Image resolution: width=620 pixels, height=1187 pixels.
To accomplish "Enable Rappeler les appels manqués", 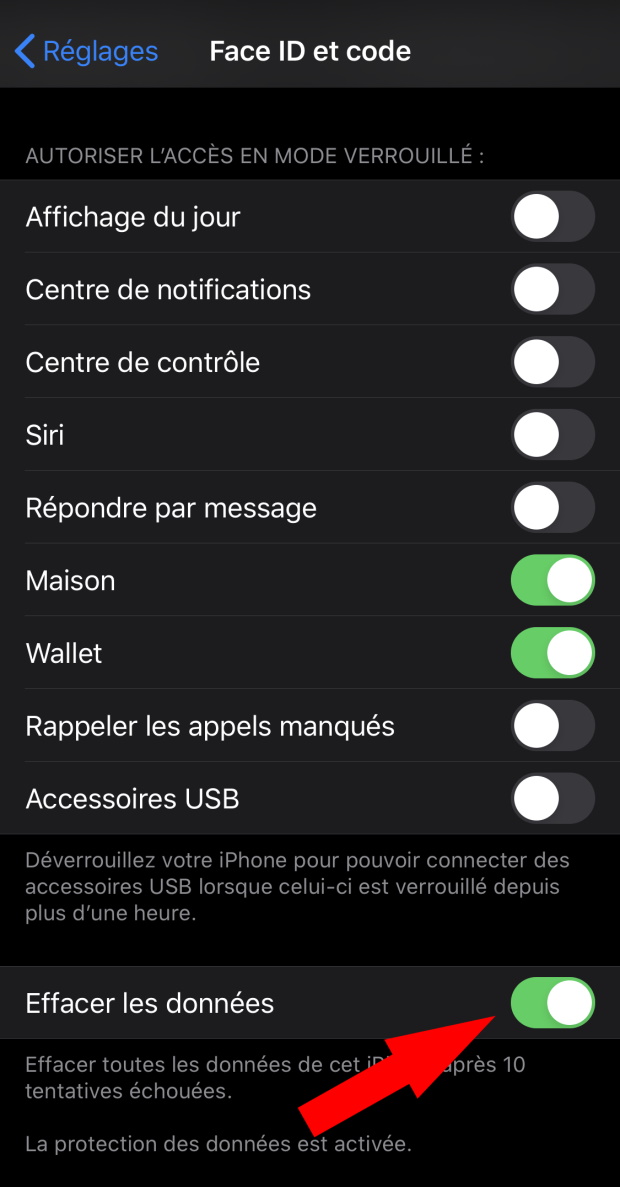I will [x=553, y=726].
